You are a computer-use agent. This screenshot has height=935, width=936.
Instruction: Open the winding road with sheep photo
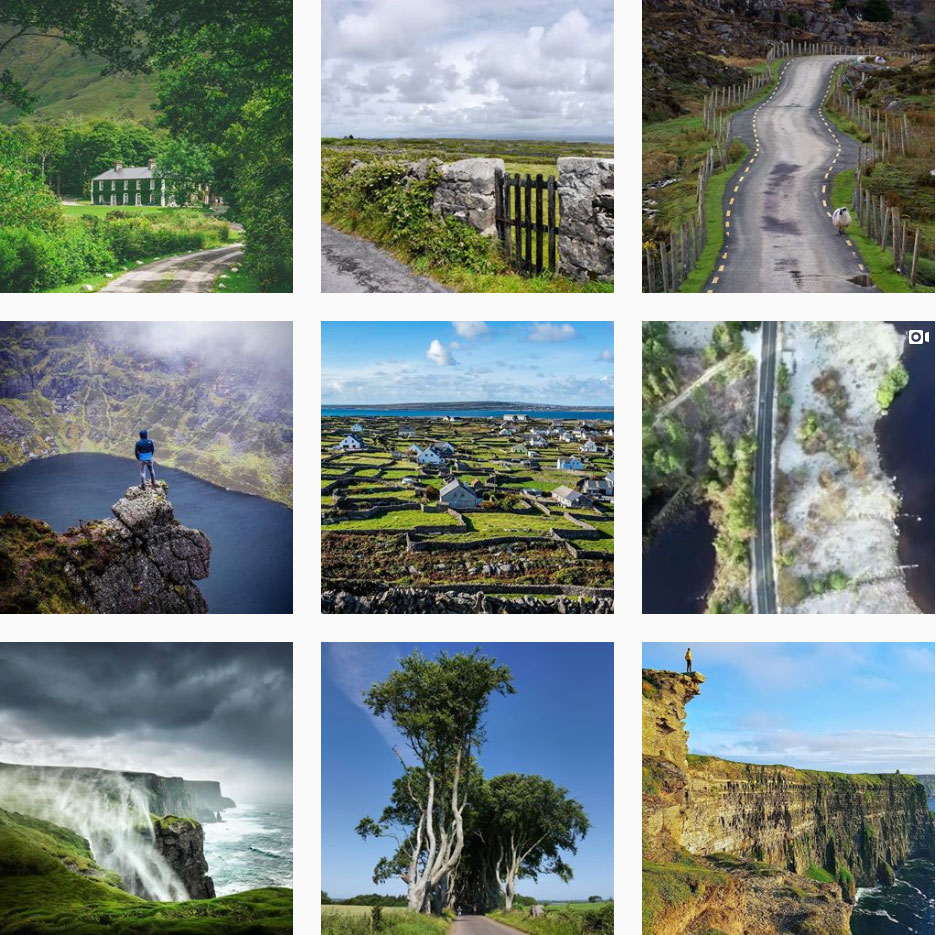click(788, 146)
